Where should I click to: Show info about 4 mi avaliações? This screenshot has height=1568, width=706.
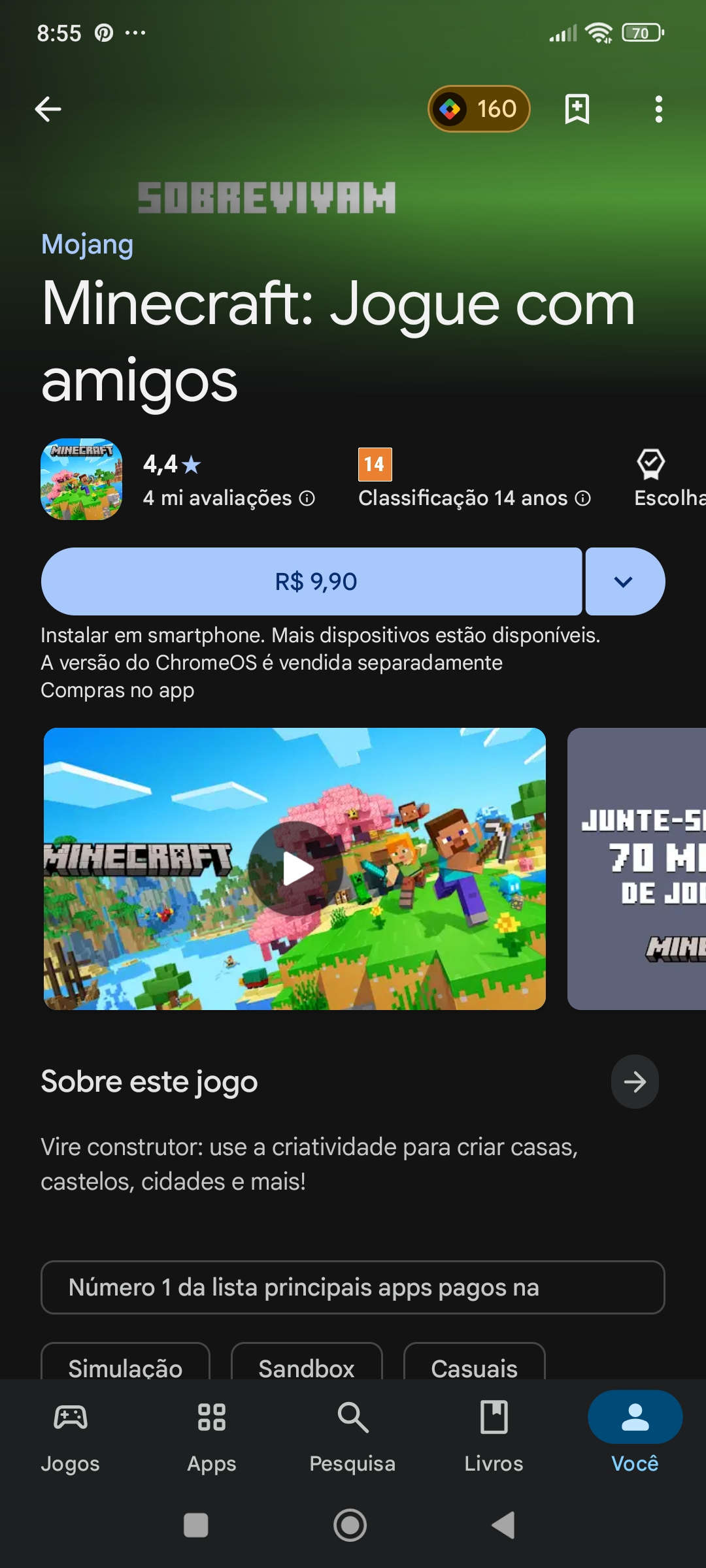click(x=307, y=498)
